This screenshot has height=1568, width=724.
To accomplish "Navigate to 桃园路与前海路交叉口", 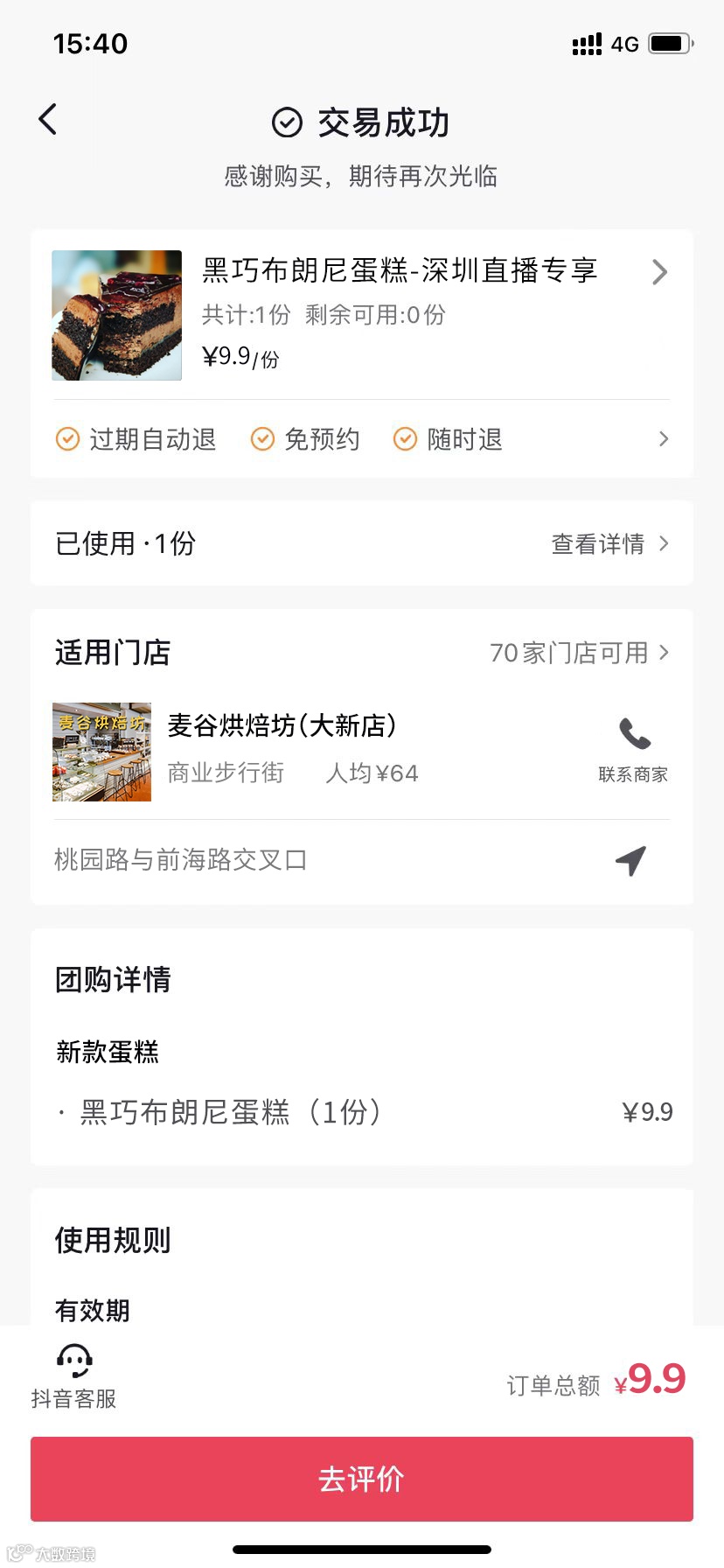I will coord(630,860).
